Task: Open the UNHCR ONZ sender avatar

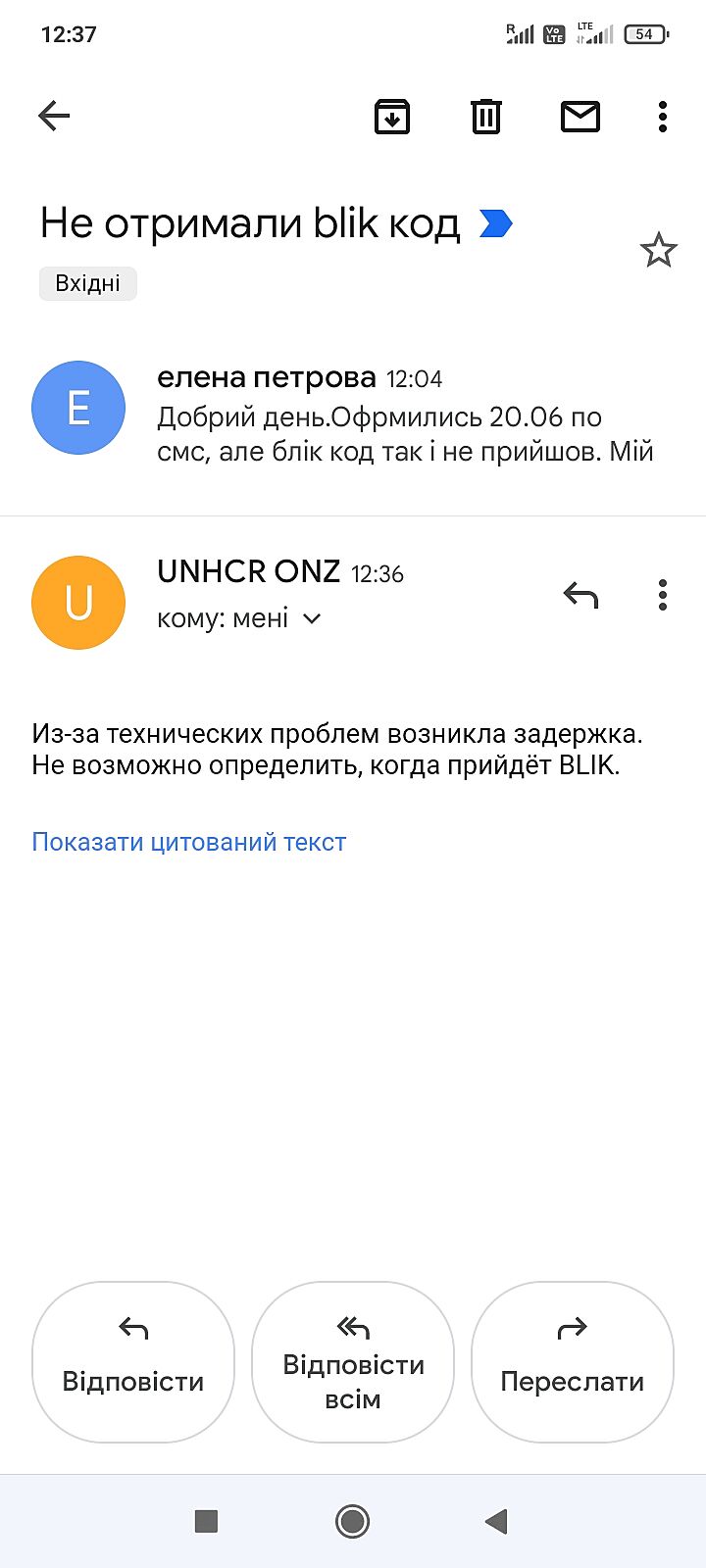Action: [78, 603]
